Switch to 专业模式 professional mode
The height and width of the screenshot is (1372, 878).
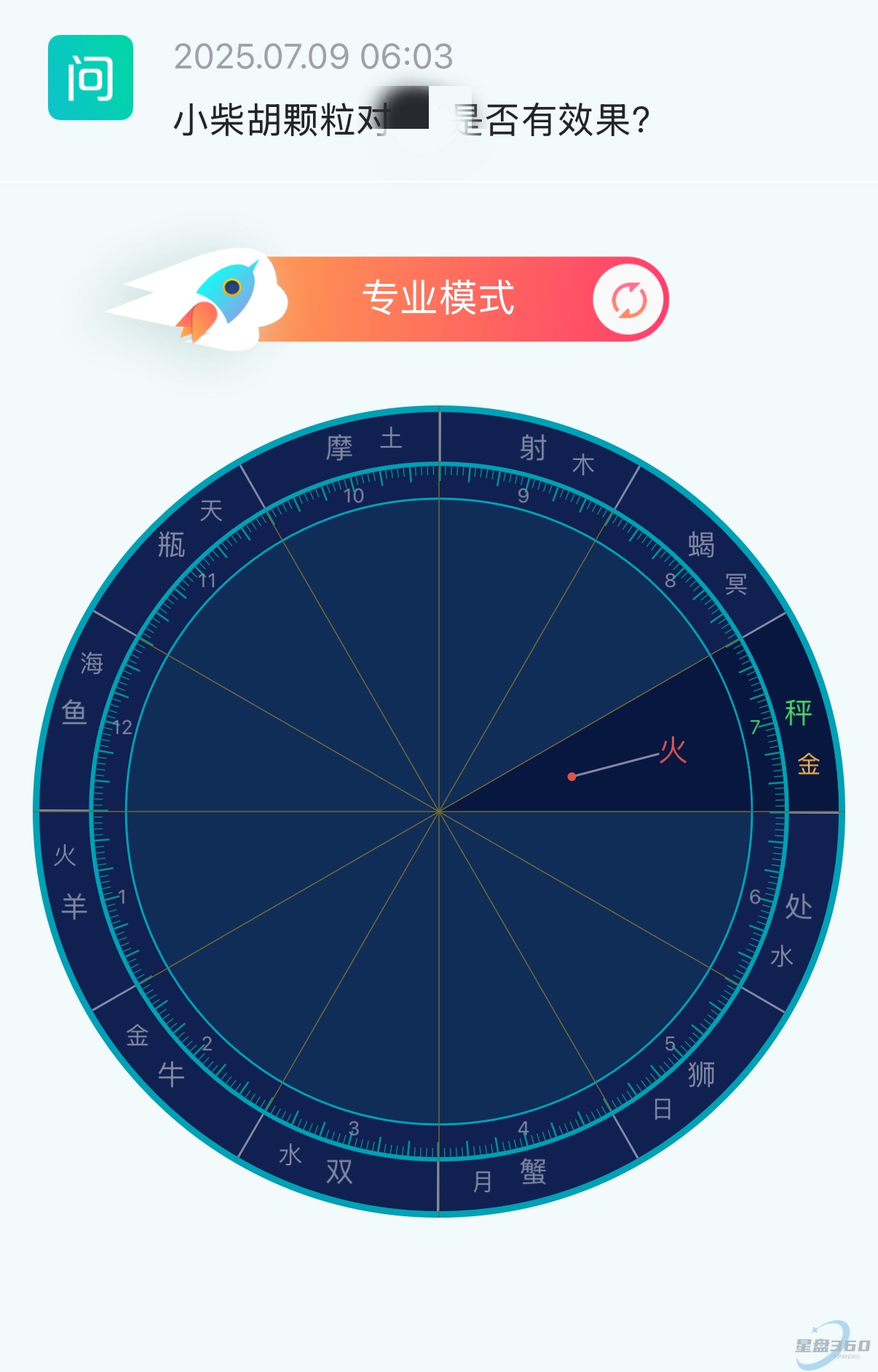click(x=438, y=298)
